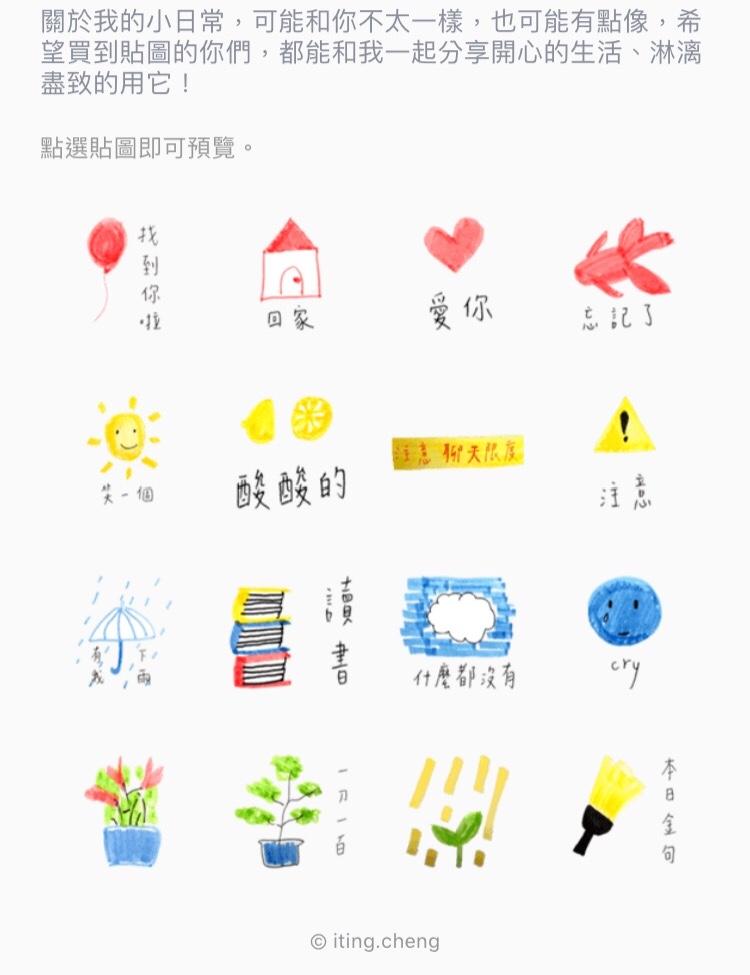750x975 pixels.
Task: Open the potted tree 一刀一百 sticker
Action: click(290, 810)
